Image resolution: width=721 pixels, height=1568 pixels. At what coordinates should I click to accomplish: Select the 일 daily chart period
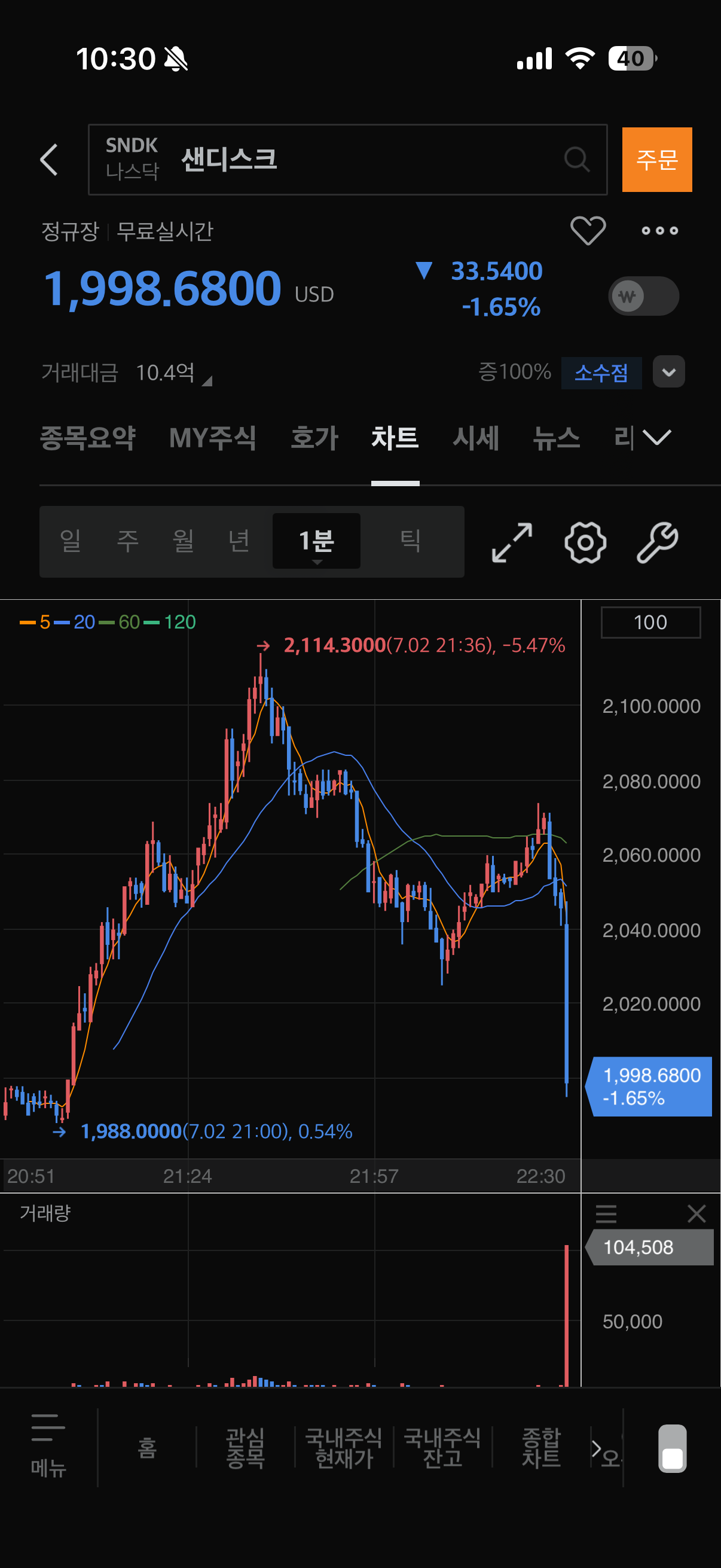tap(71, 541)
